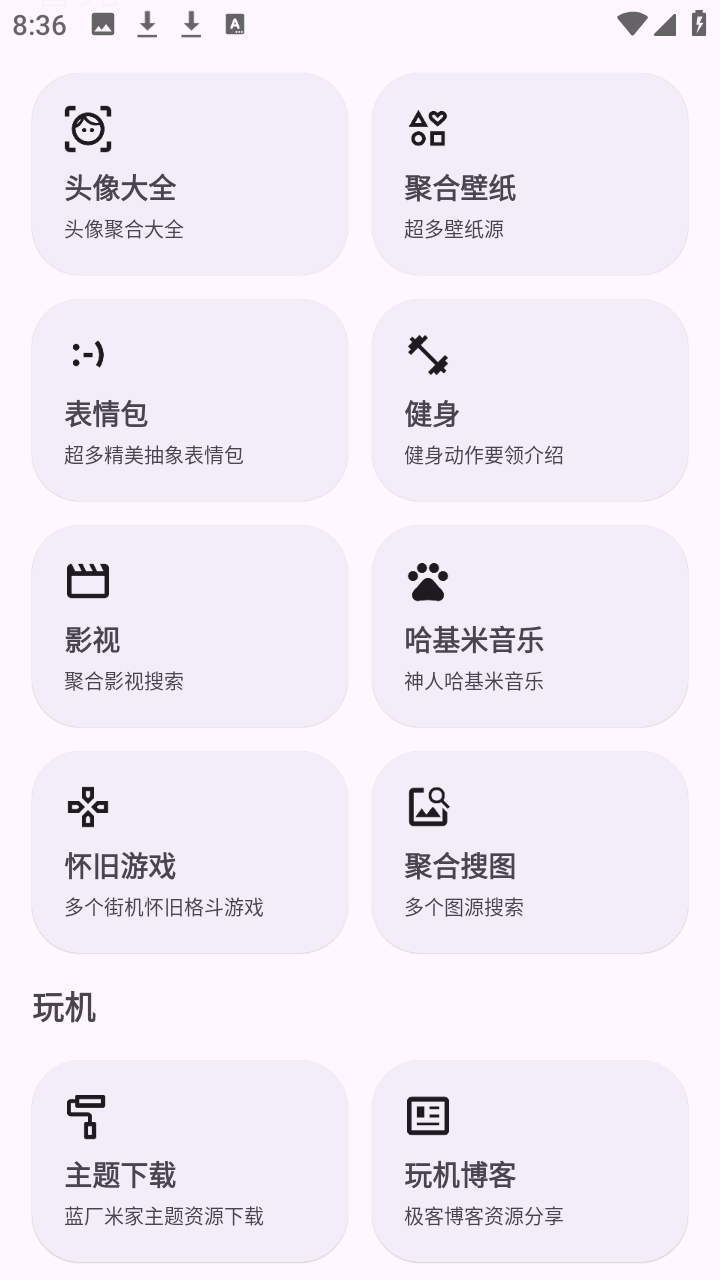Screen dimensions: 720x1280
Task: Click the shapes icon above 聚合壁纸
Action: coord(429,126)
